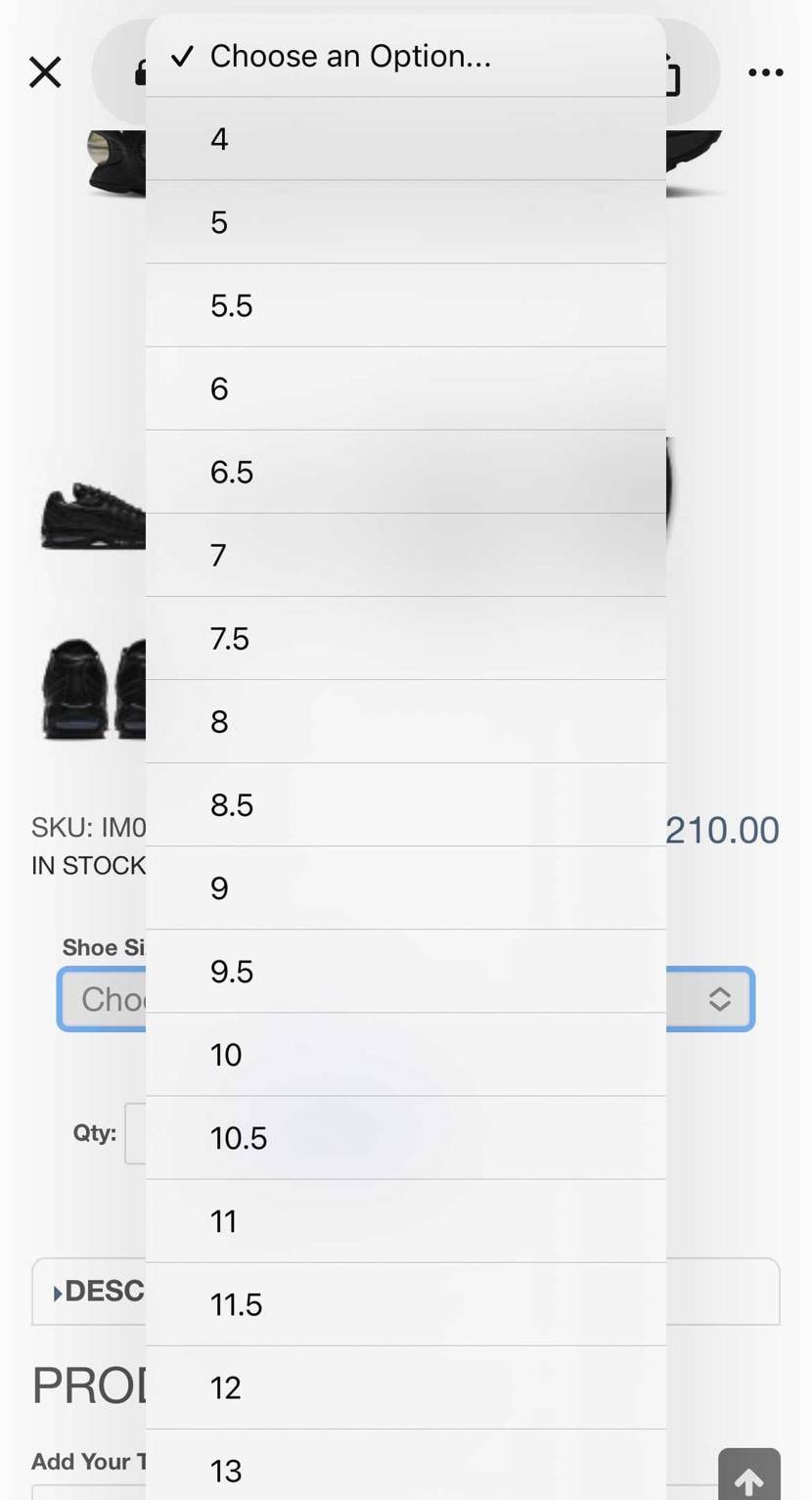The width and height of the screenshot is (812, 1500).
Task: Choose size 11 option
Action: [406, 1220]
